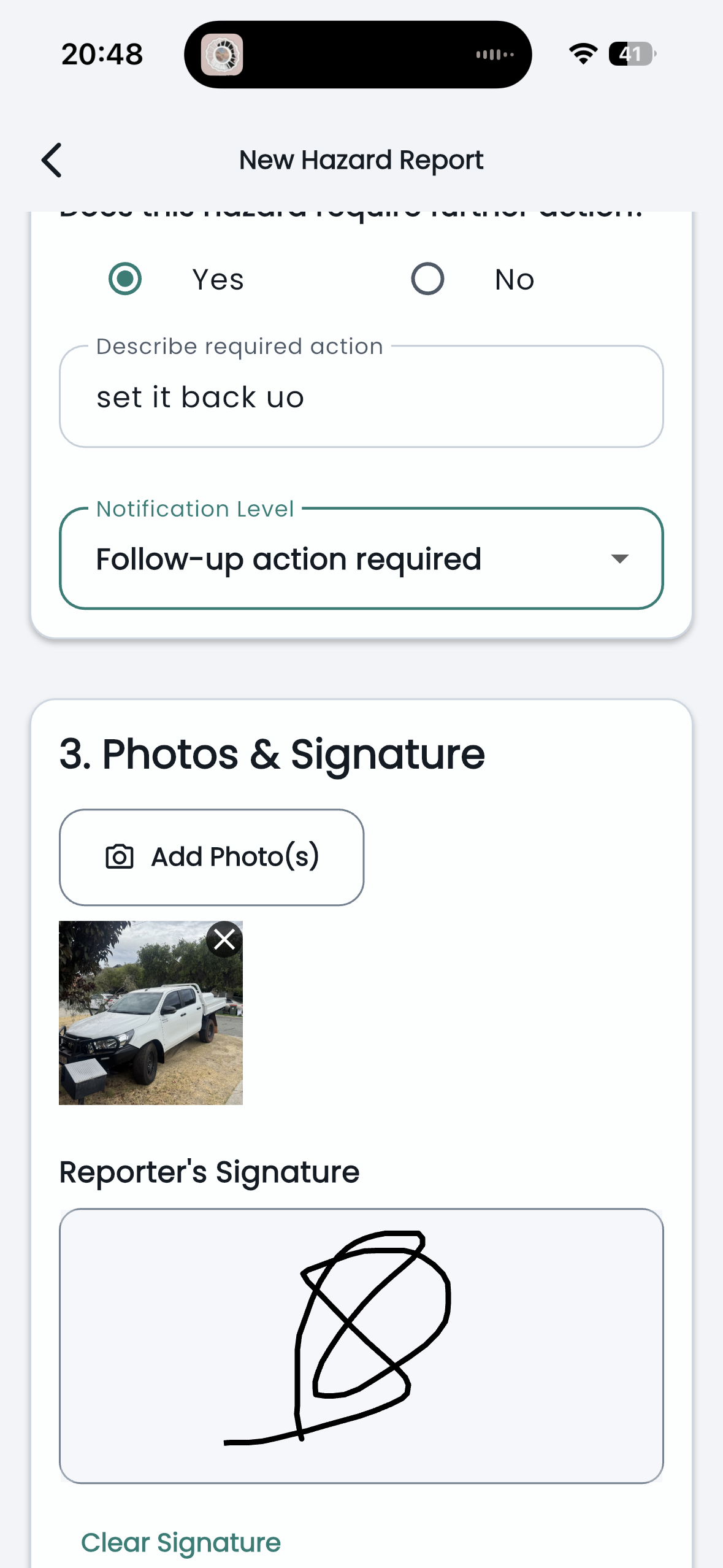723x1568 pixels.
Task: Tap the Clear Signature link
Action: pos(181,1541)
